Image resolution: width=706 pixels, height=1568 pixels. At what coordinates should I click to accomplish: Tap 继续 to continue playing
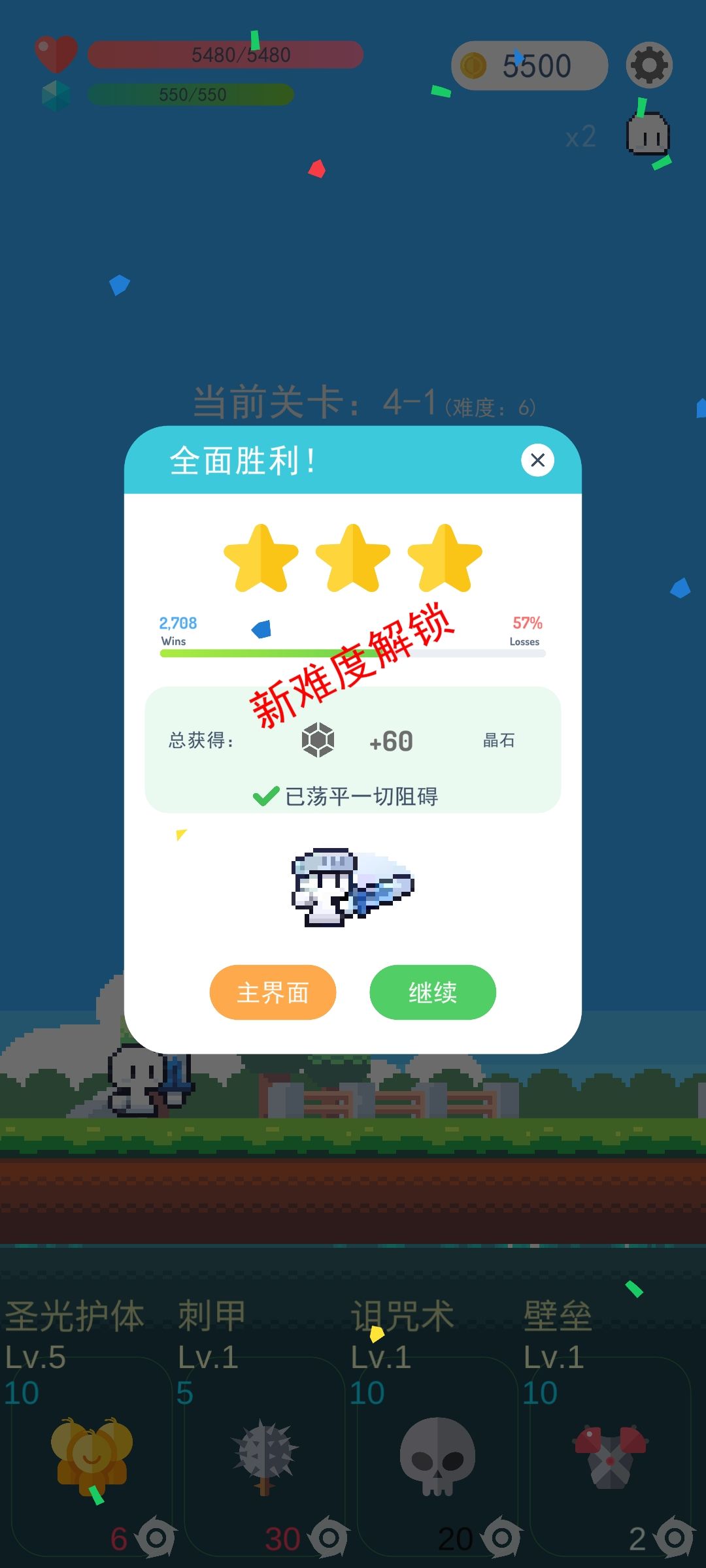point(433,992)
